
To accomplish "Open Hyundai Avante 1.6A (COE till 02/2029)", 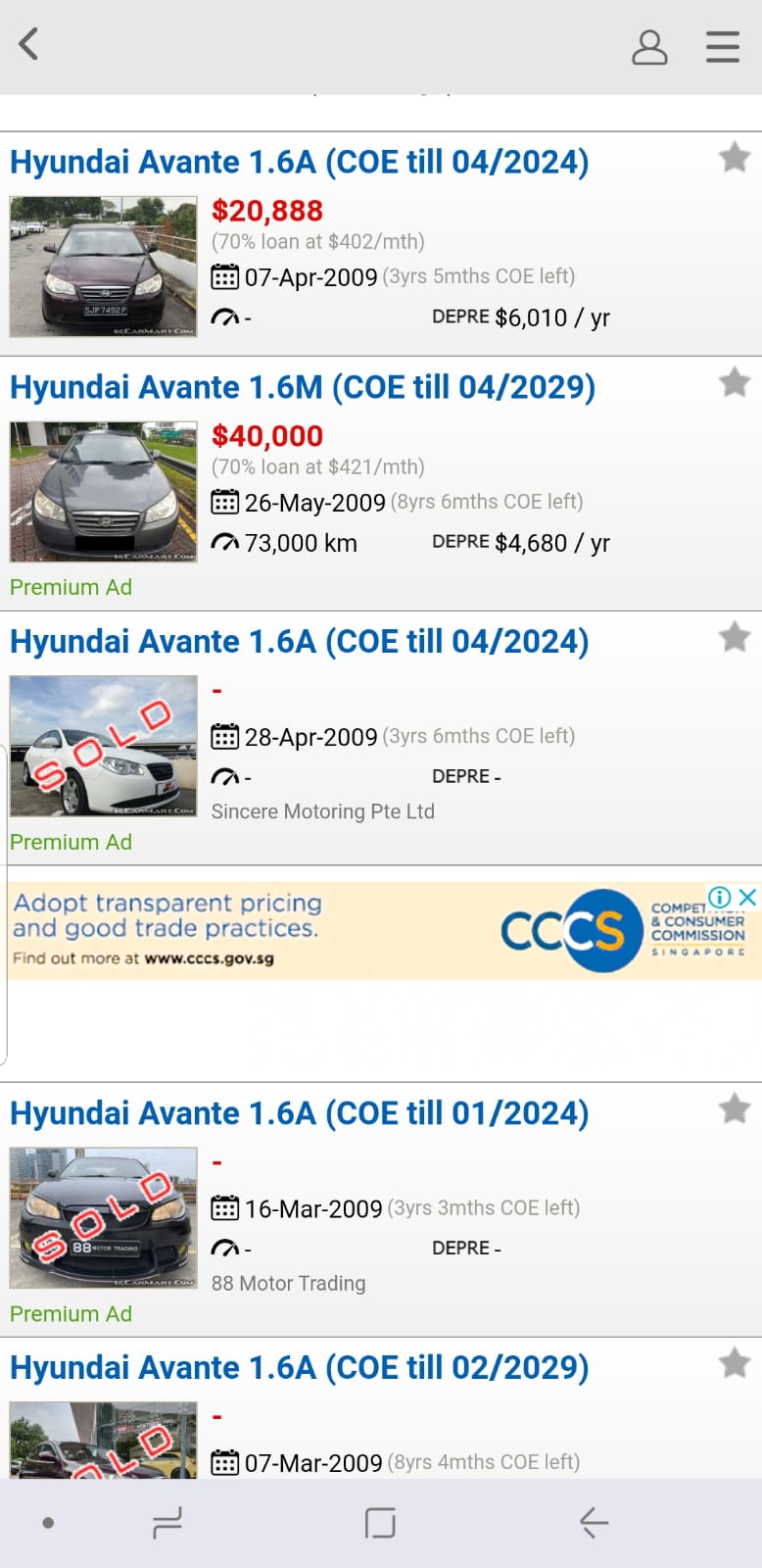I will [300, 1368].
